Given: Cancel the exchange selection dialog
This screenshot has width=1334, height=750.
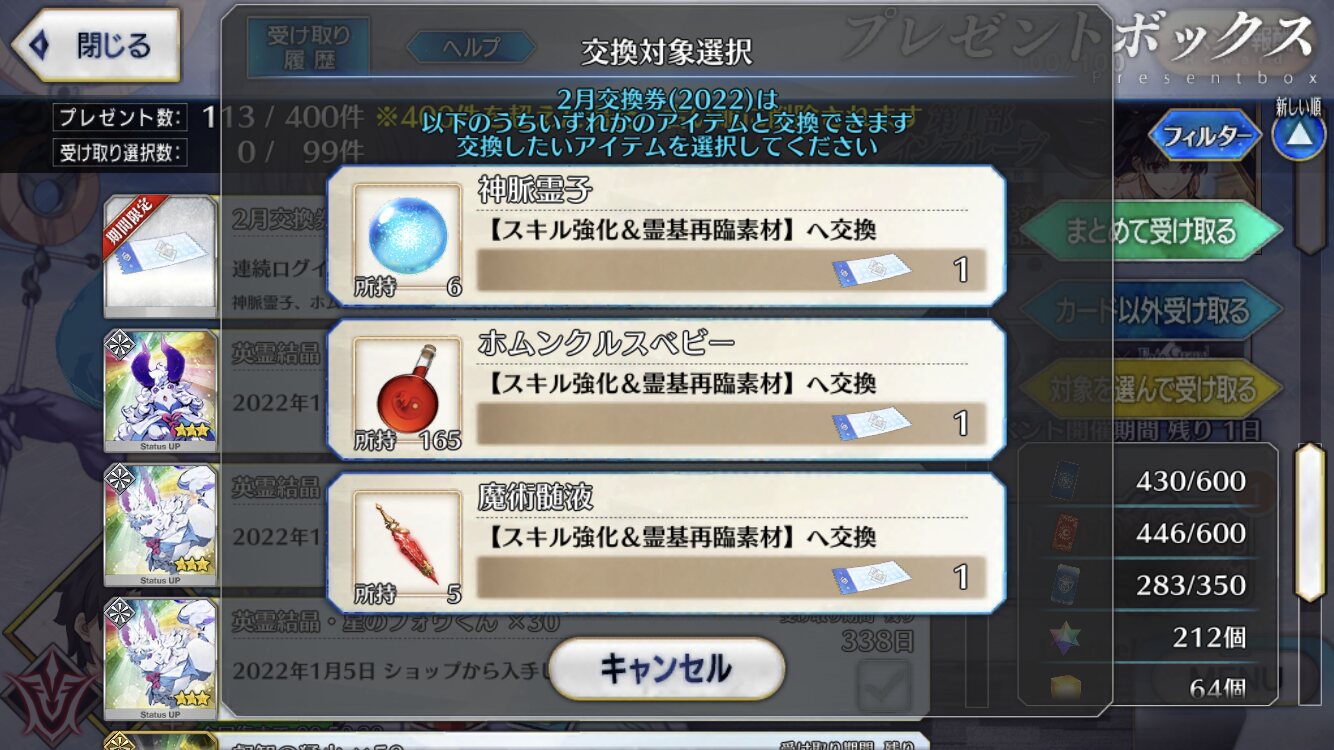Looking at the screenshot, I should click(666, 668).
